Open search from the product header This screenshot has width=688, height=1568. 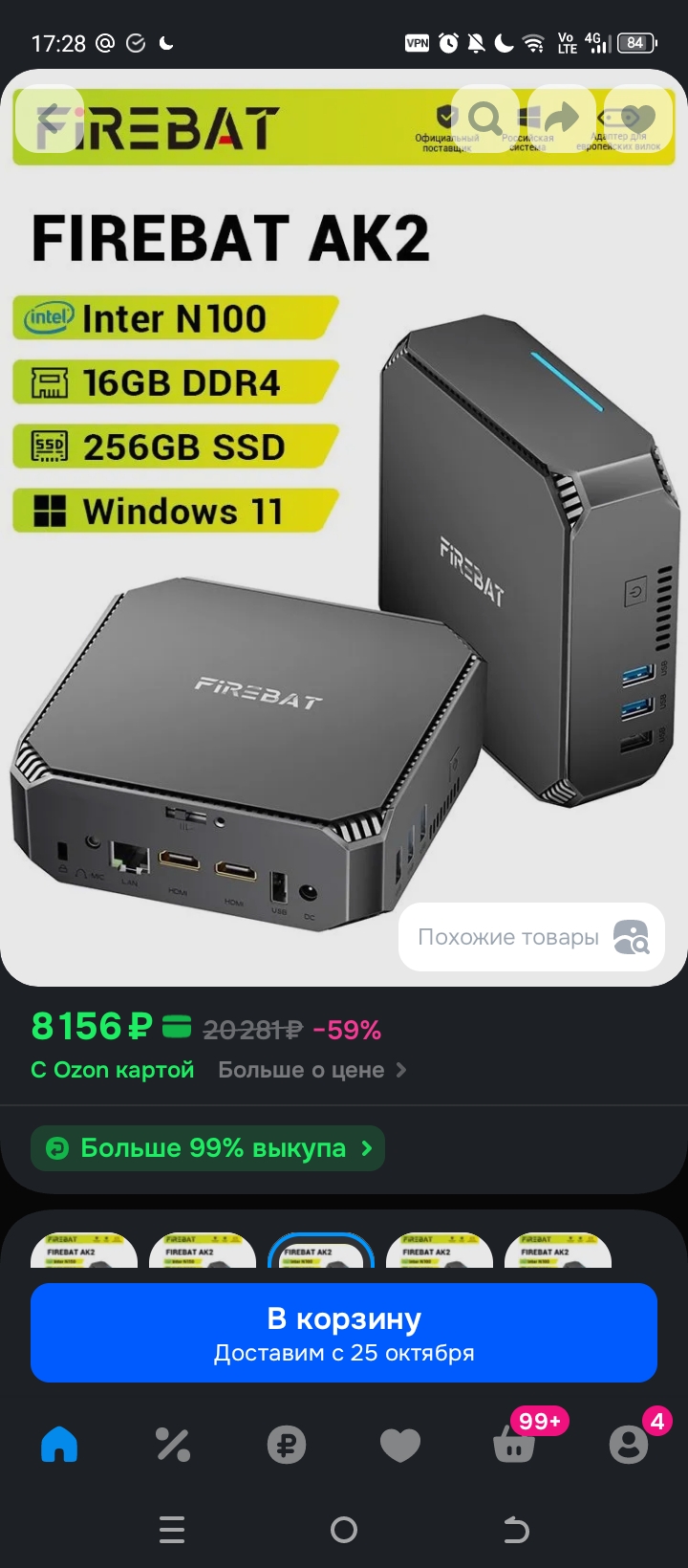[x=484, y=120]
